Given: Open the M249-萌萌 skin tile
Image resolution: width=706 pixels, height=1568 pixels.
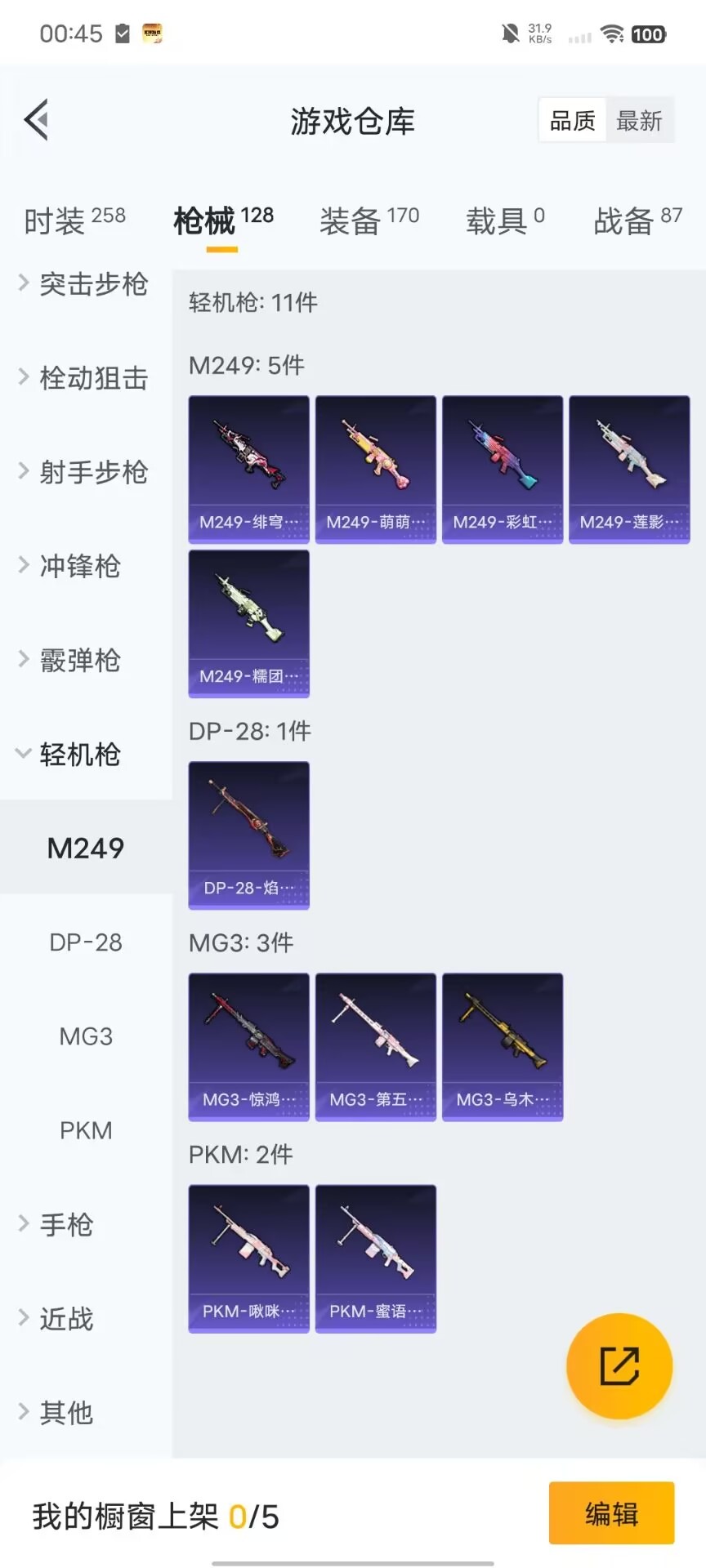Looking at the screenshot, I should point(376,470).
